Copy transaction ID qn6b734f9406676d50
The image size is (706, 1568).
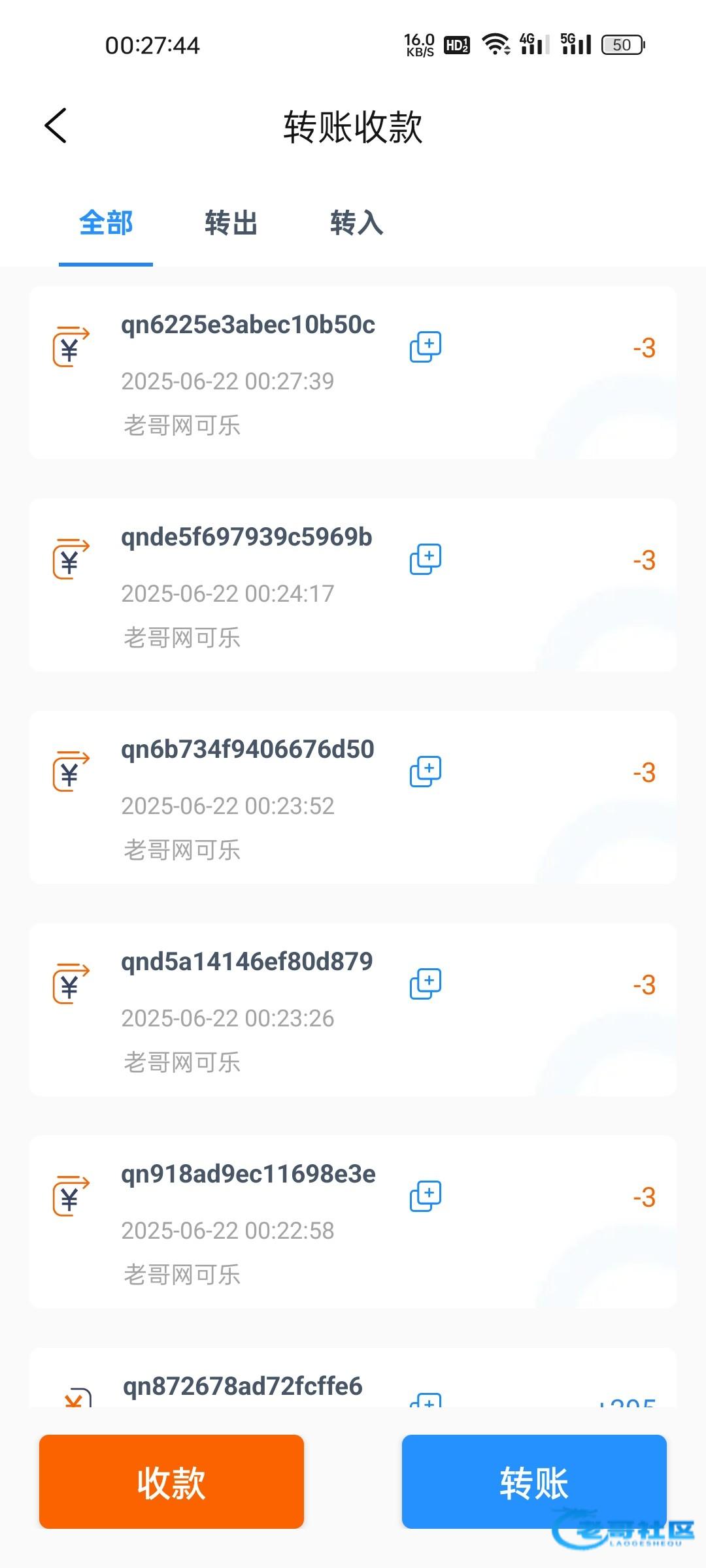[426, 771]
